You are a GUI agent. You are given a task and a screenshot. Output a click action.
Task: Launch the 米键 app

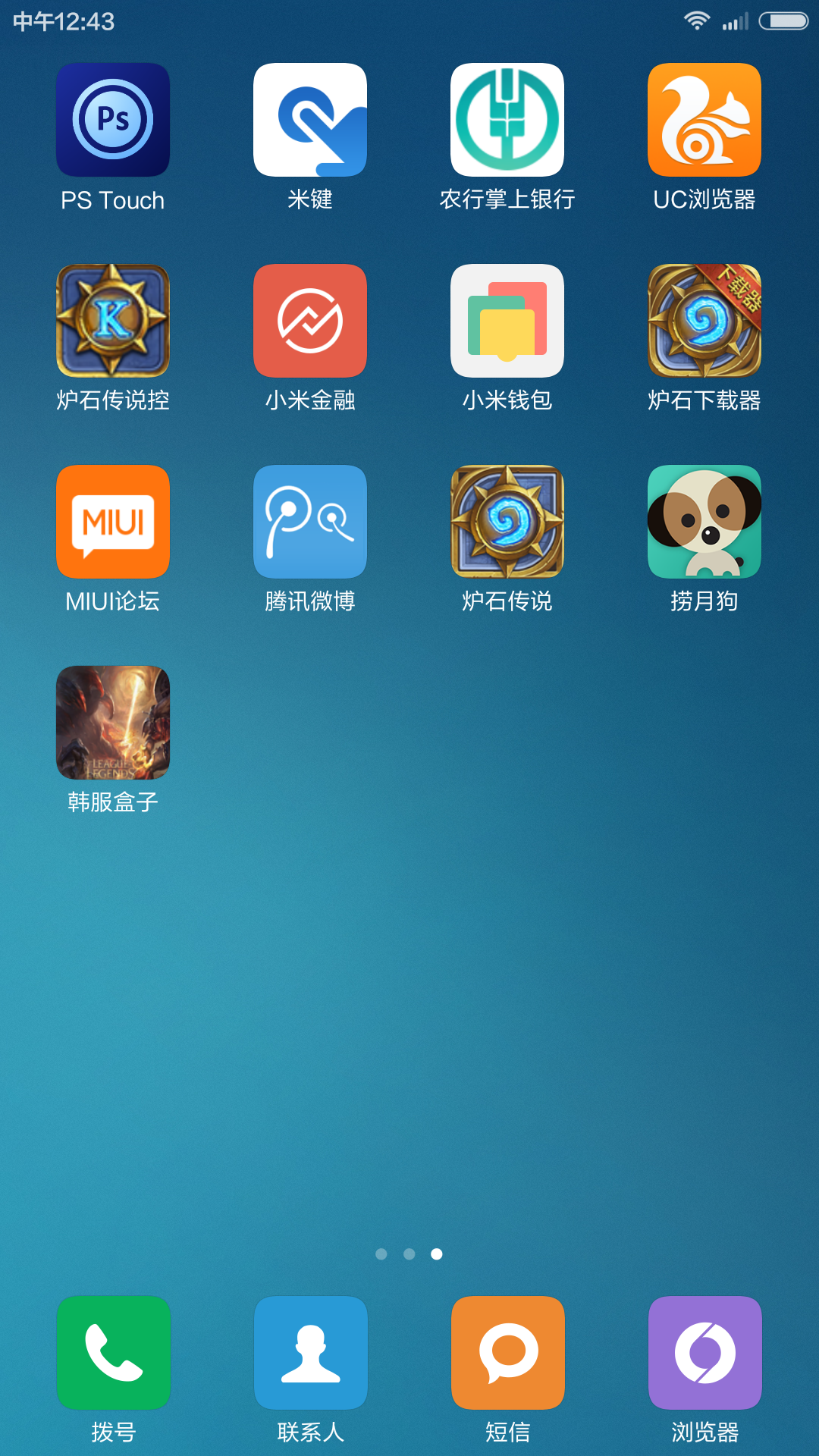coord(310,120)
